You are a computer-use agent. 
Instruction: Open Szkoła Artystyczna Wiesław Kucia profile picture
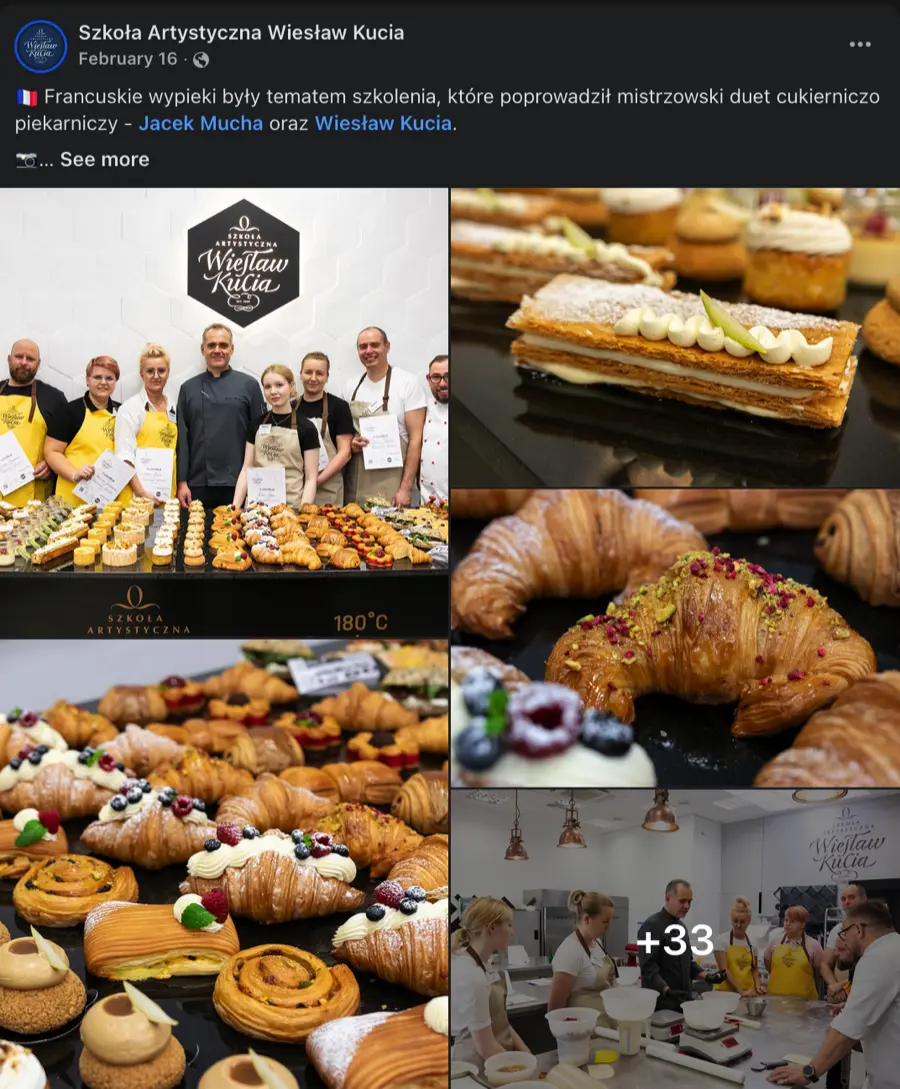41,46
